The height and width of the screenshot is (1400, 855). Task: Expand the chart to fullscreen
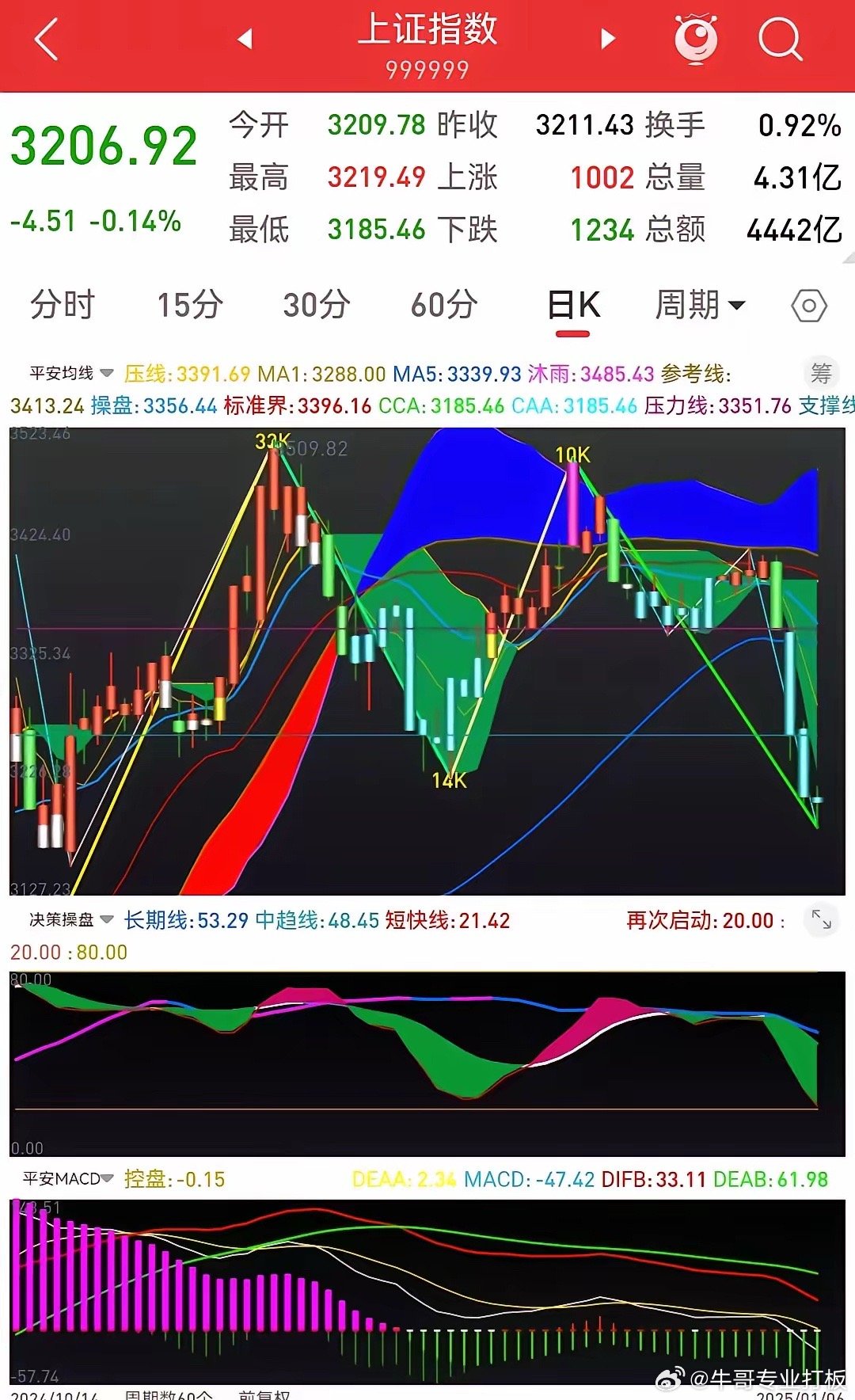click(x=821, y=919)
